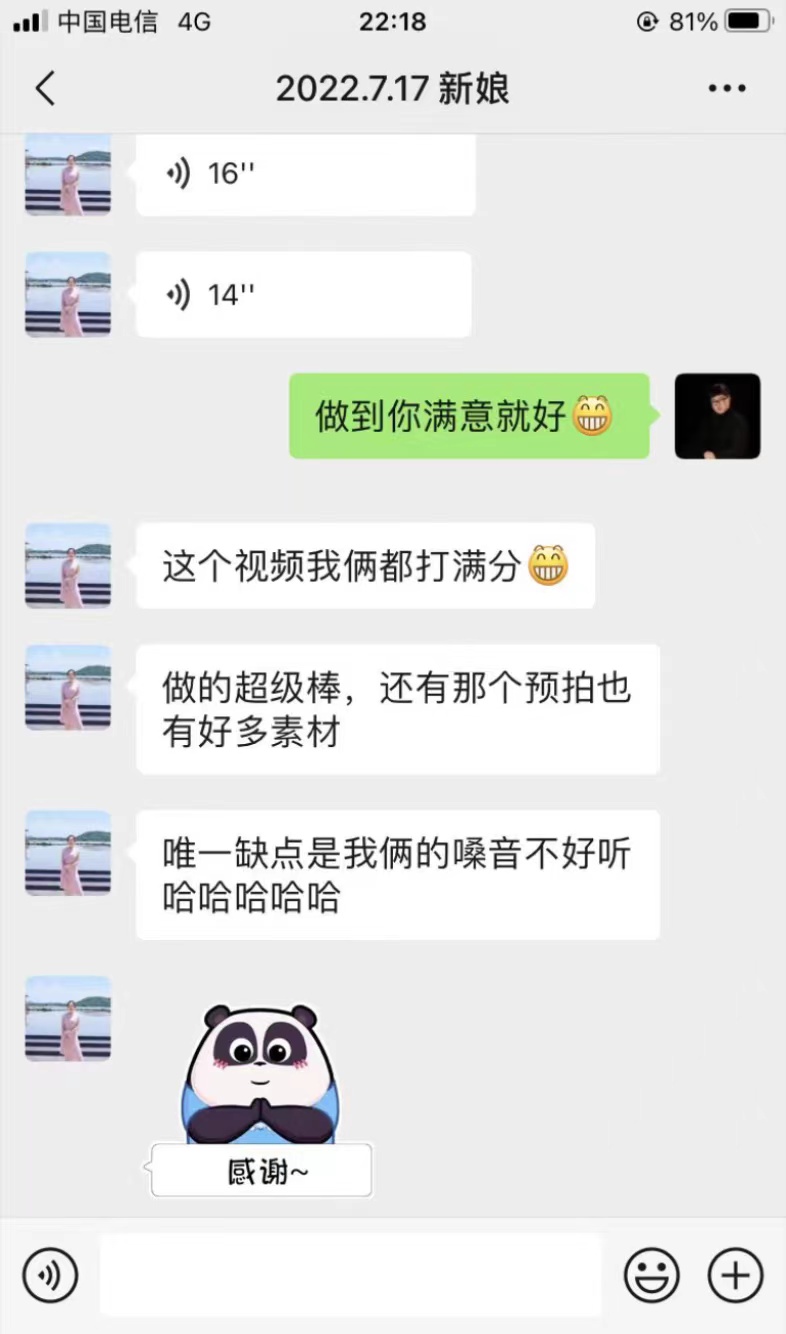Play the 16-second voice message
The width and height of the screenshot is (786, 1334).
(x=305, y=174)
